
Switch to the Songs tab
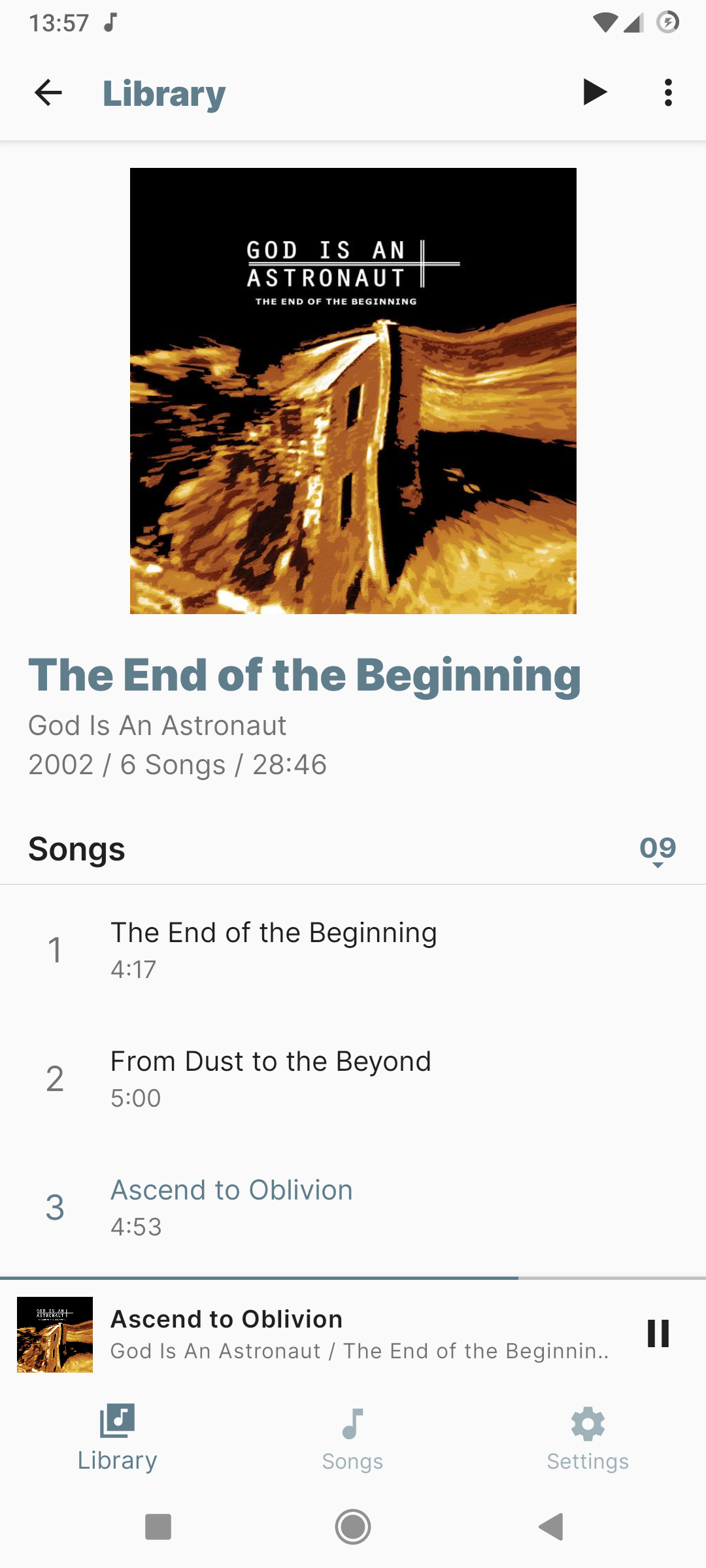[x=352, y=1439]
